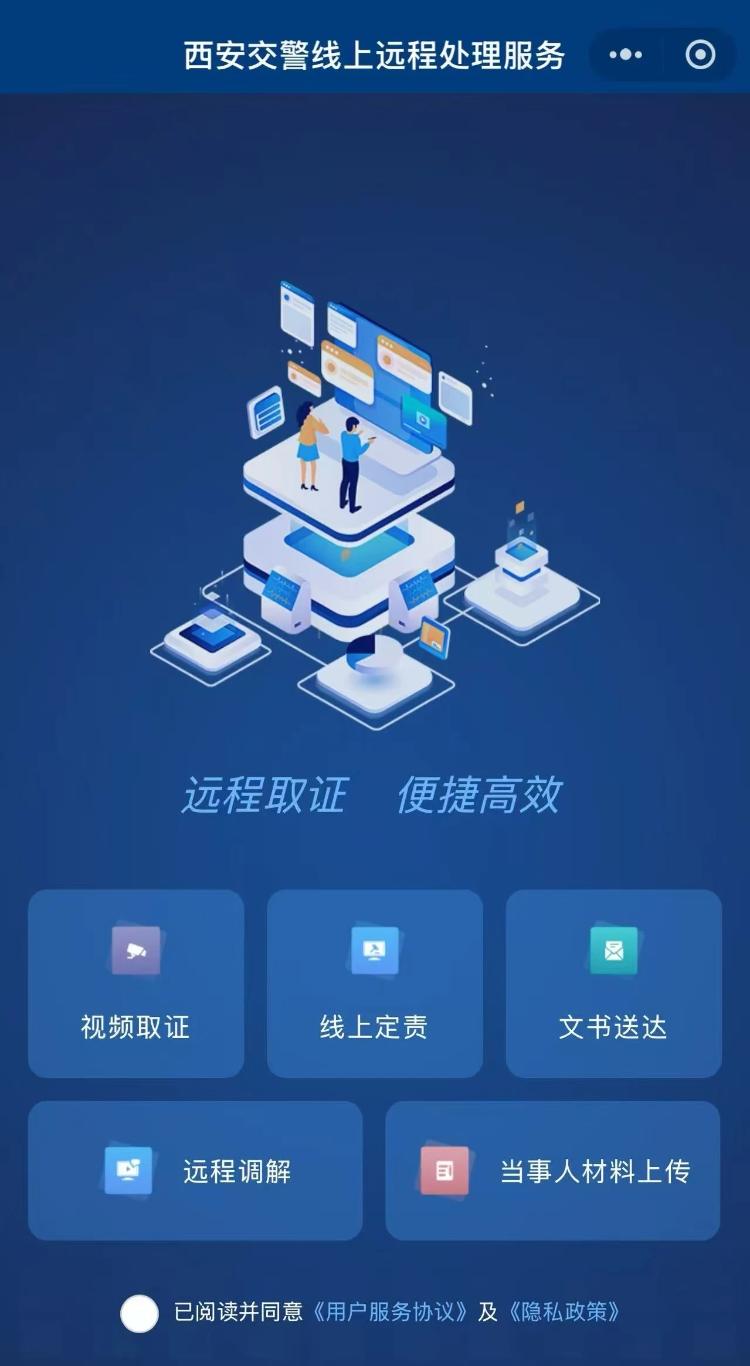Open 当事人材料上传 upload page

552,1170
